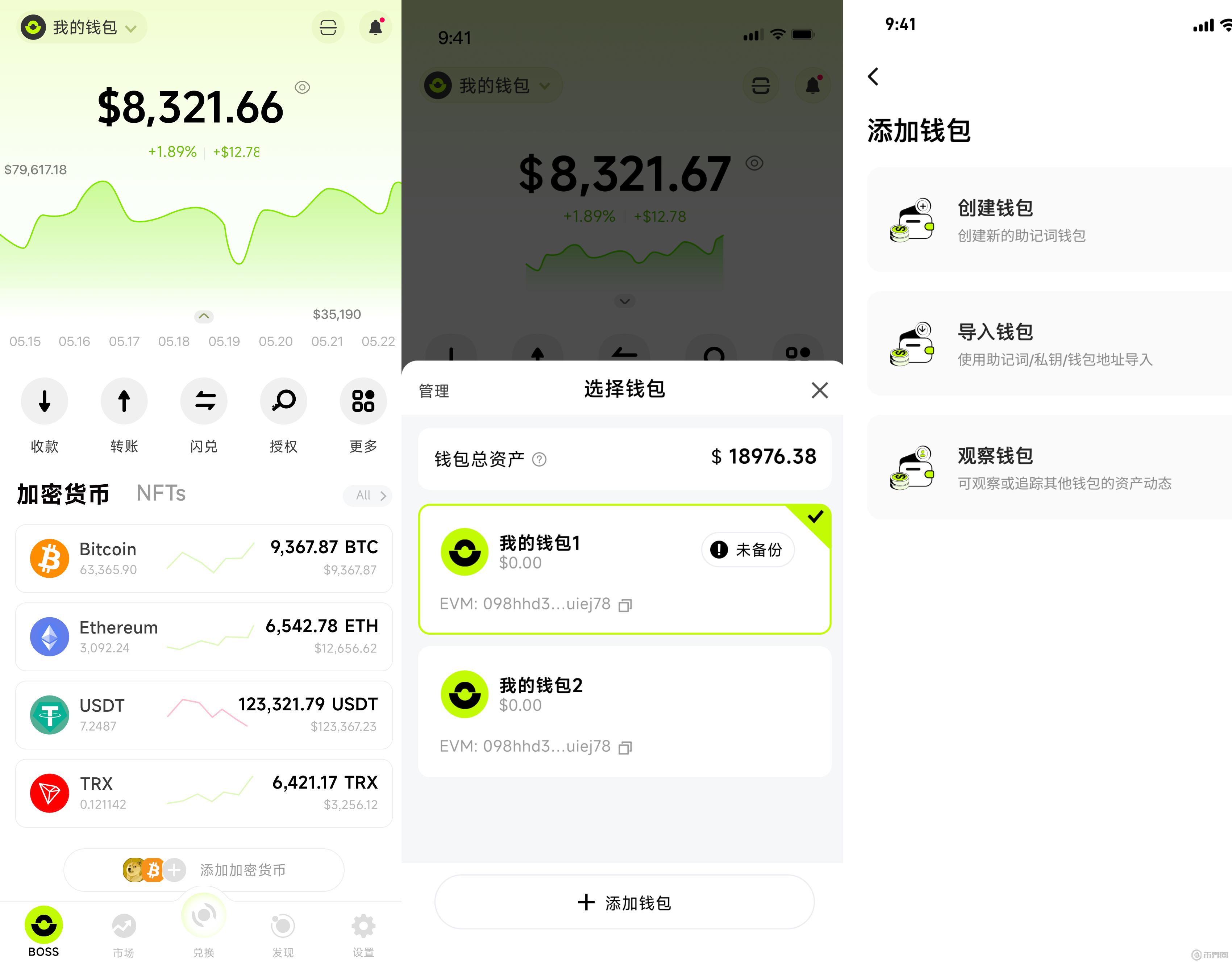Select the 观察钱包 option
The image size is (1232, 965).
[1048, 467]
